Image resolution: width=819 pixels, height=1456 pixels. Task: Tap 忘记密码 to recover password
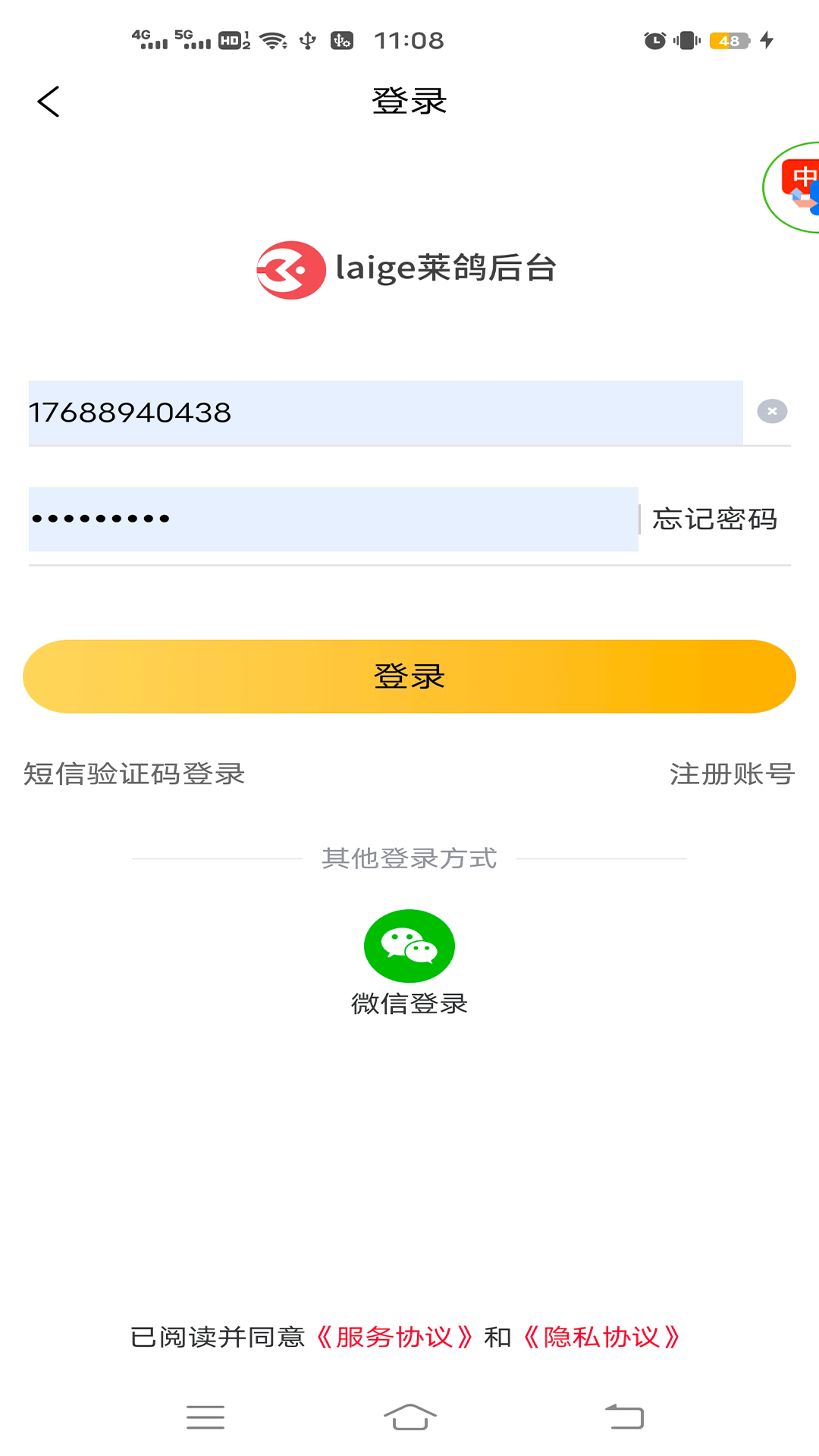[716, 518]
